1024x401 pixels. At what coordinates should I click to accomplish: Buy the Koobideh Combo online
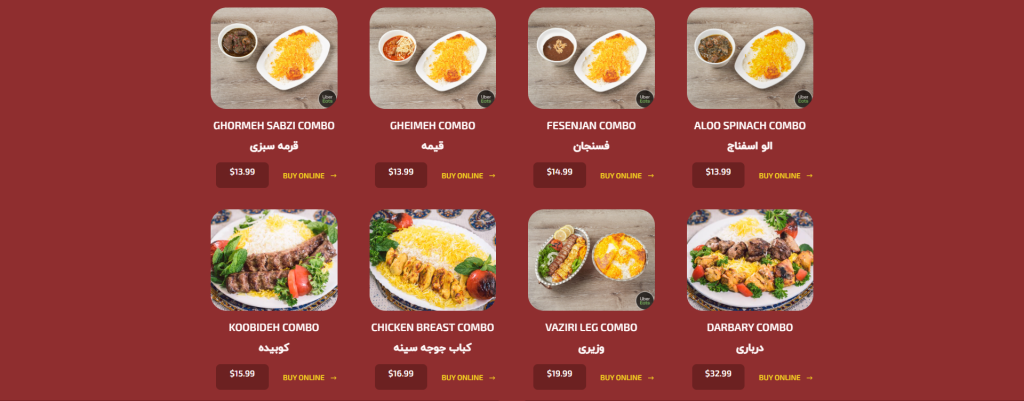click(x=309, y=378)
